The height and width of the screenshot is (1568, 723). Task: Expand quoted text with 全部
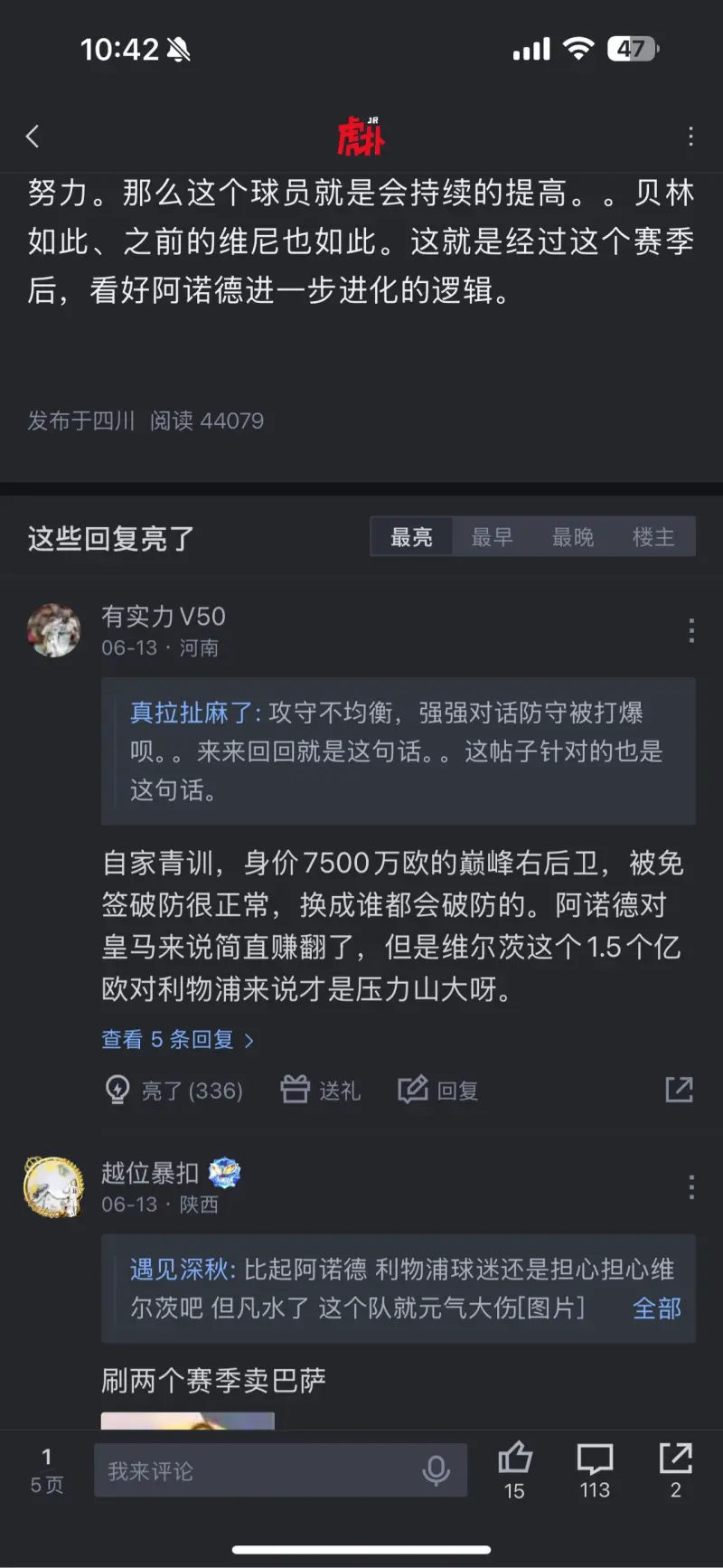[x=656, y=1308]
